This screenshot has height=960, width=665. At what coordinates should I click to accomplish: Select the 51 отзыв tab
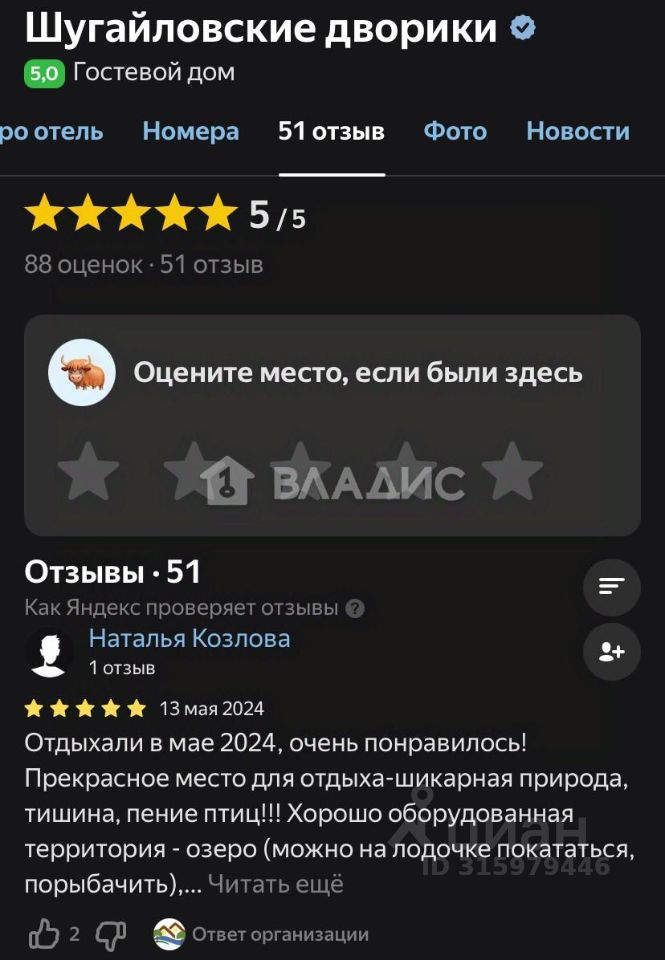(x=331, y=131)
